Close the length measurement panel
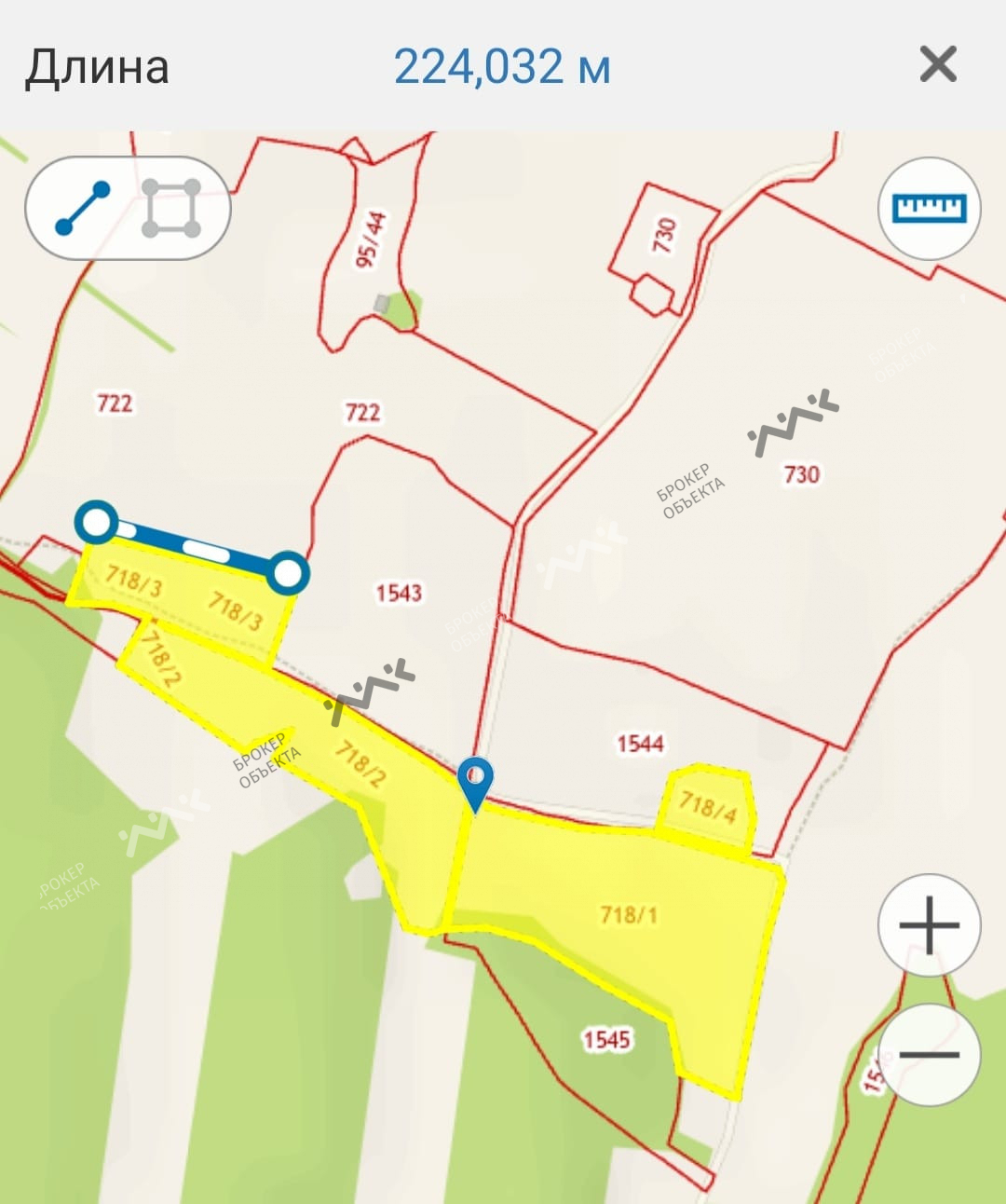 point(937,65)
